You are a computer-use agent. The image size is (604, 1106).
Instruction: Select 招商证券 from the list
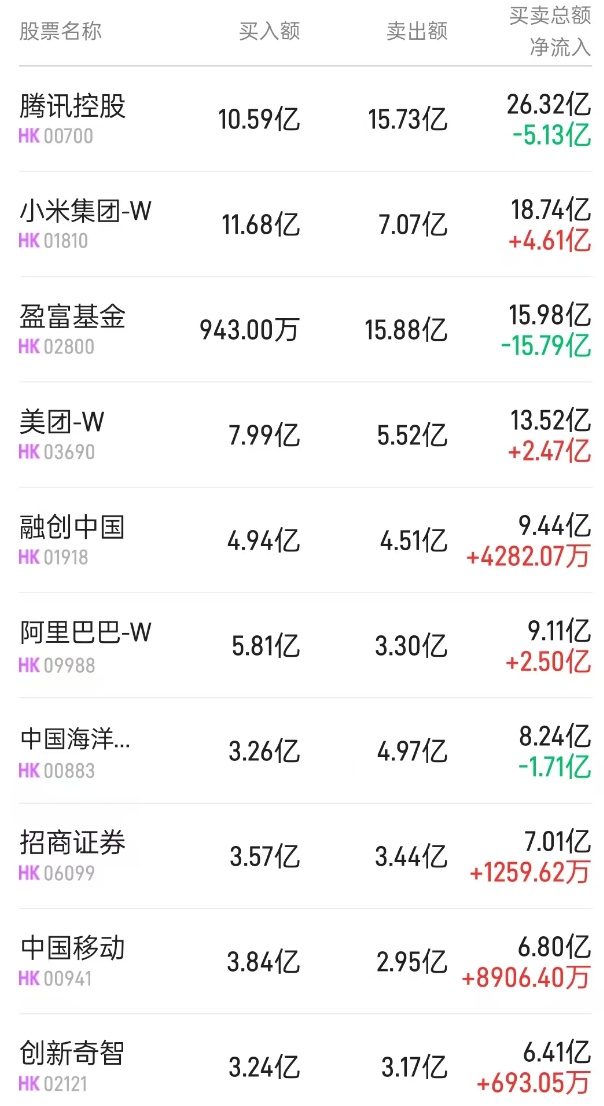coord(73,844)
